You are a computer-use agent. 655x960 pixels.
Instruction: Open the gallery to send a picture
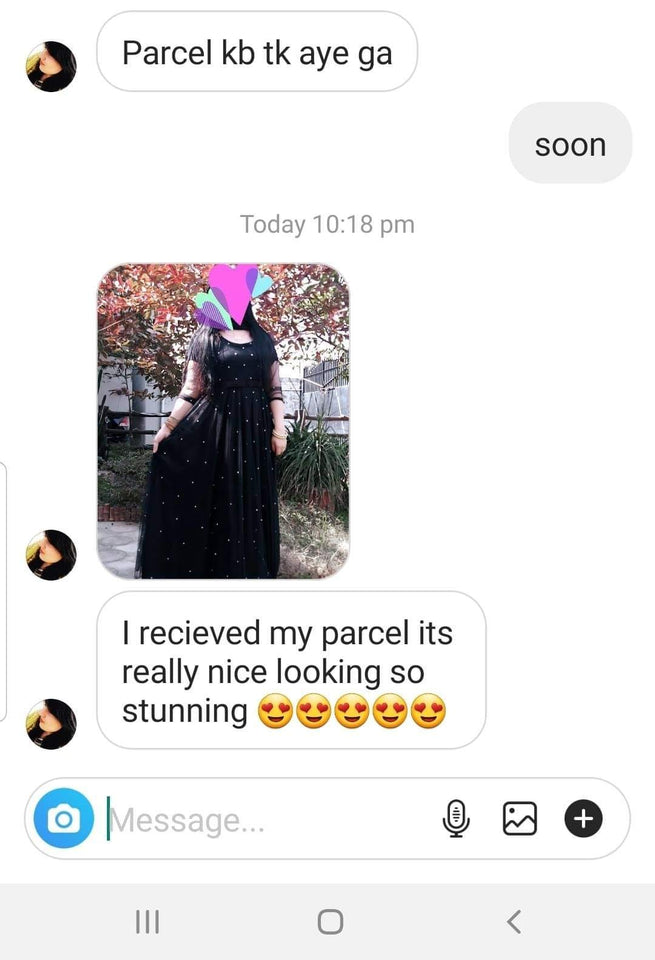point(520,819)
